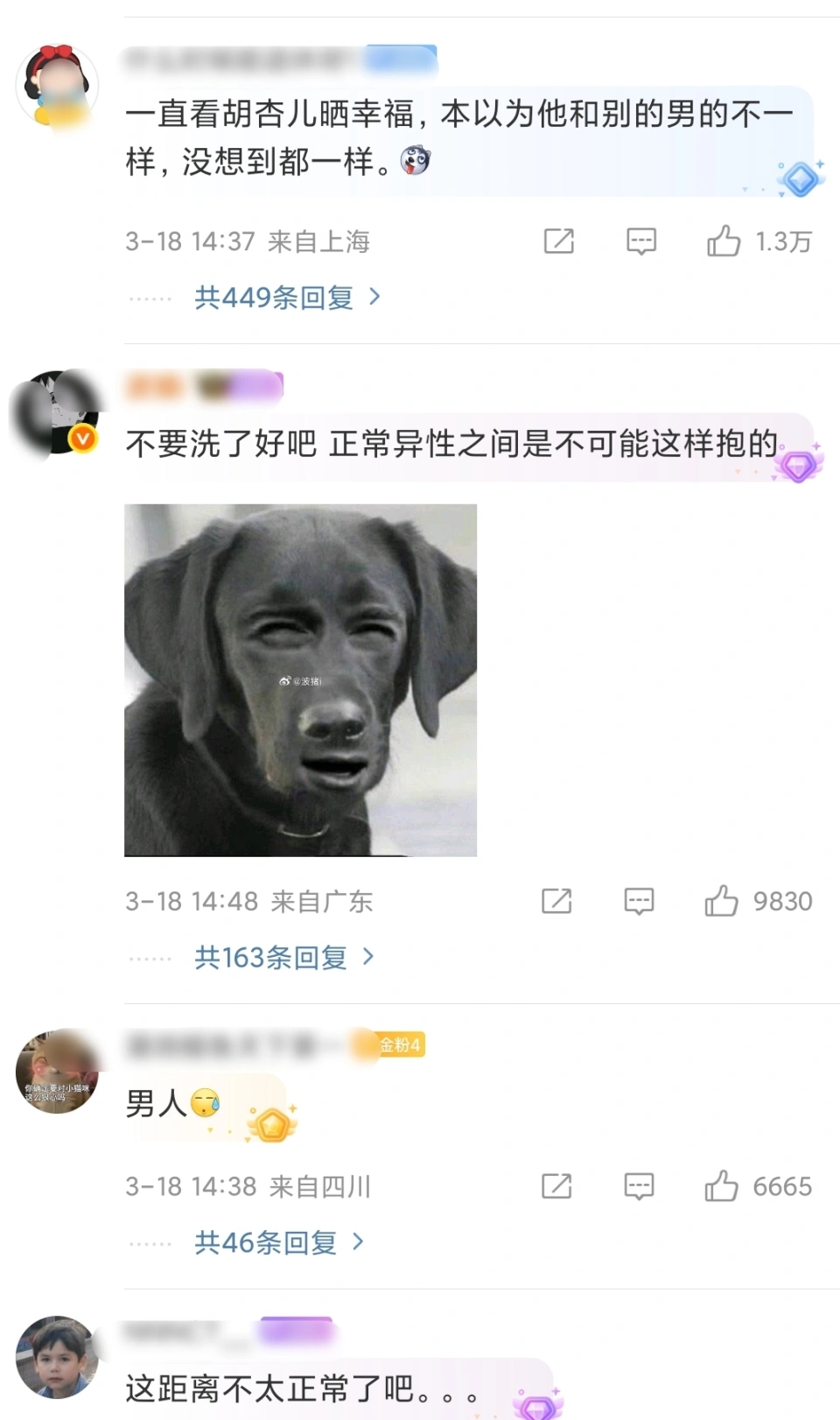Open the avatar of the 上海 commenter
Screen dimensions: 840x1420
coord(58,86)
